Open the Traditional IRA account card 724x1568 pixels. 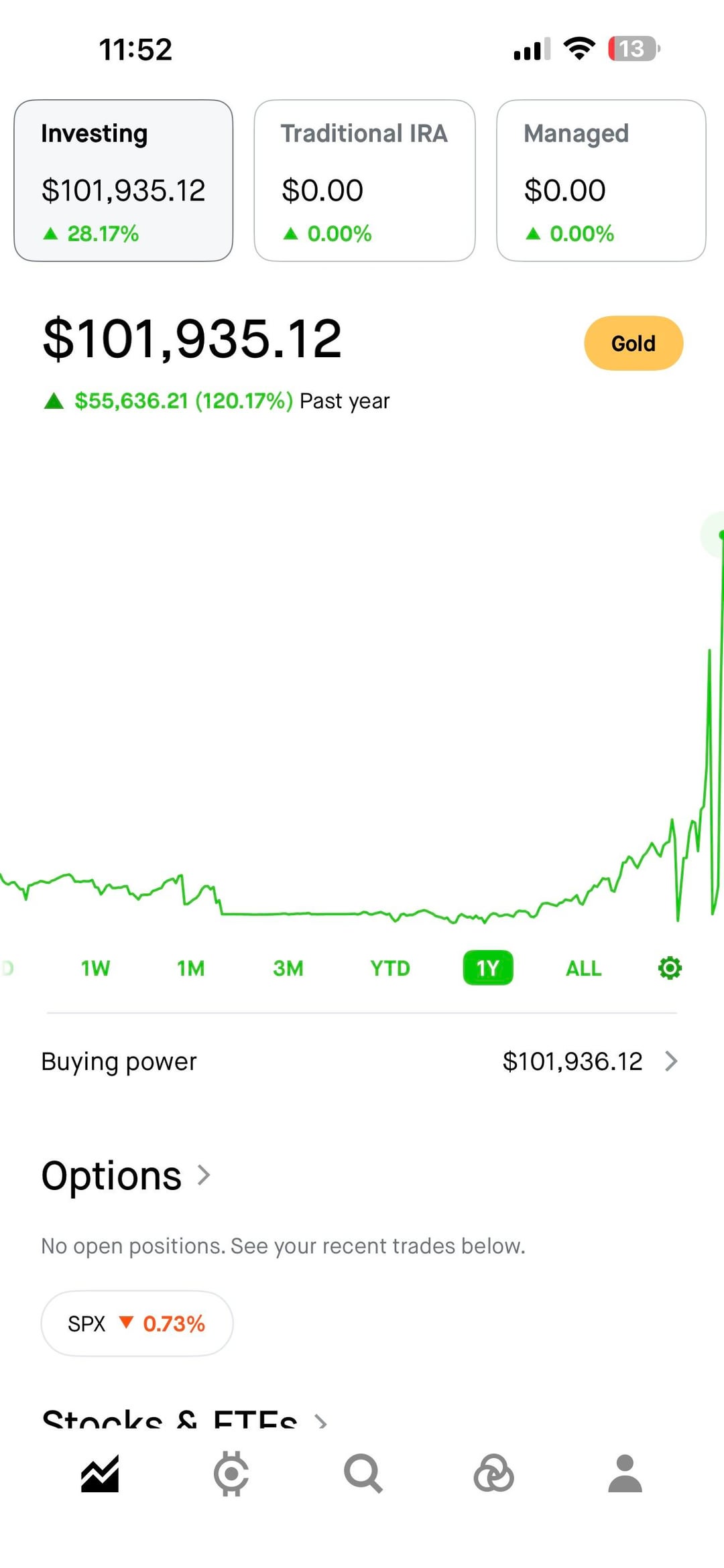(364, 180)
